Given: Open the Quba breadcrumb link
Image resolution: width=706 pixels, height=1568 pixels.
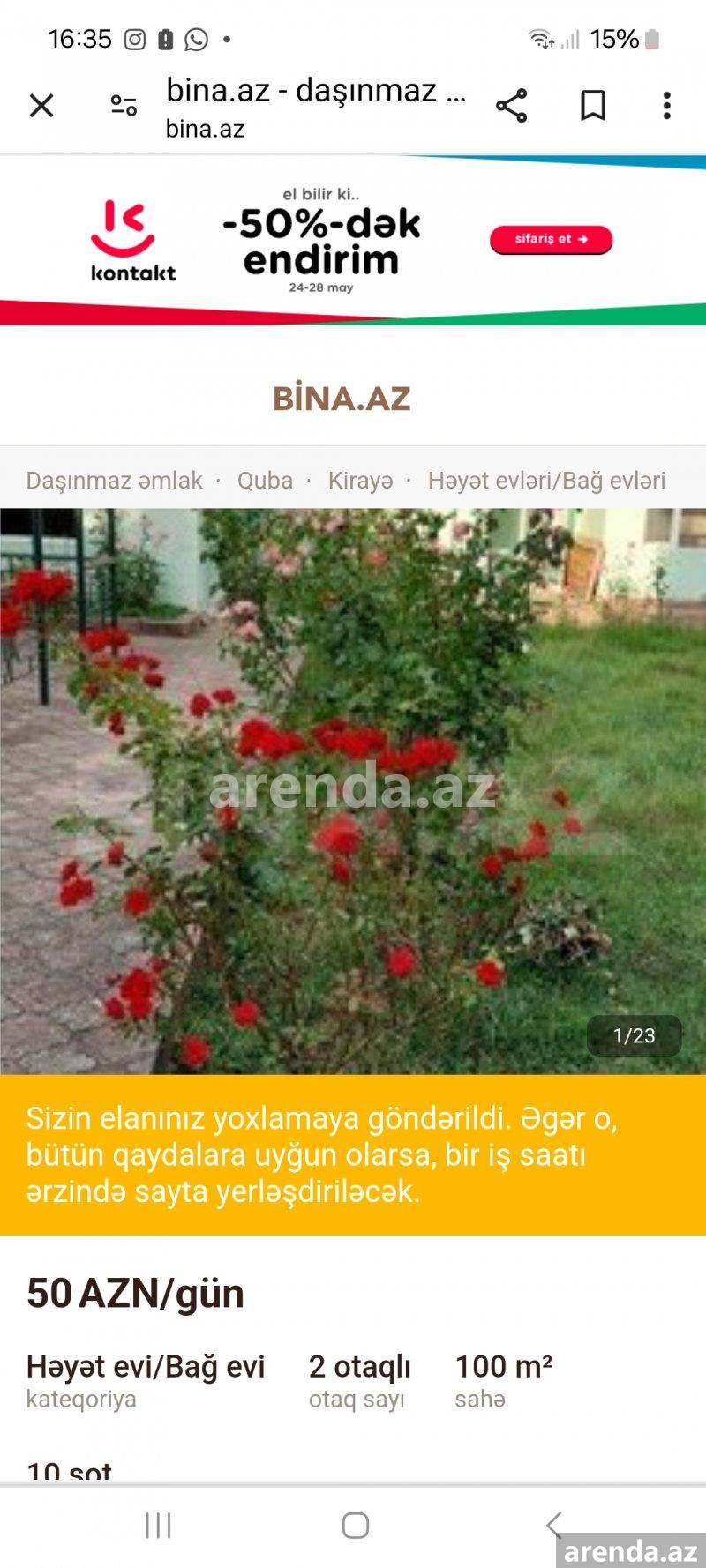Looking at the screenshot, I should [x=265, y=481].
